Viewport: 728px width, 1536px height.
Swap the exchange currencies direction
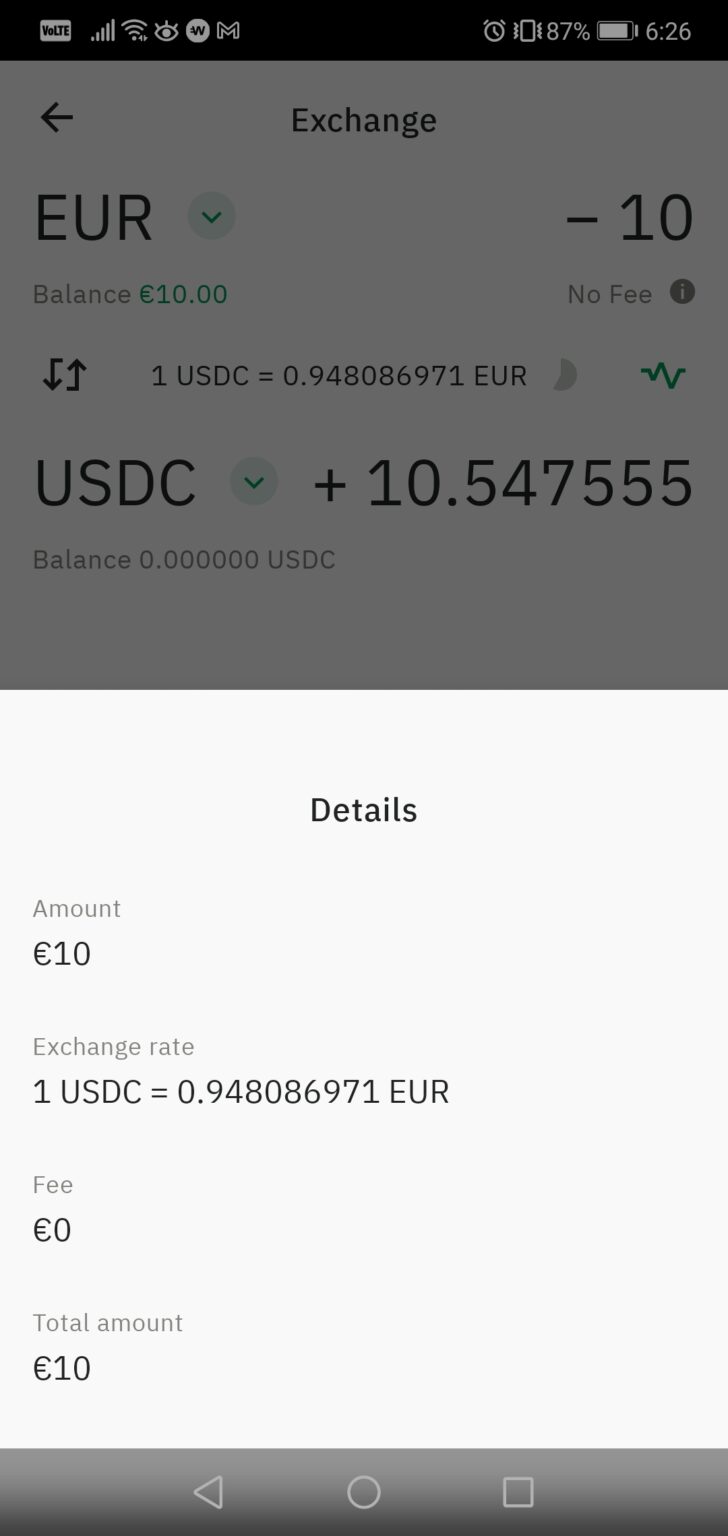(64, 375)
